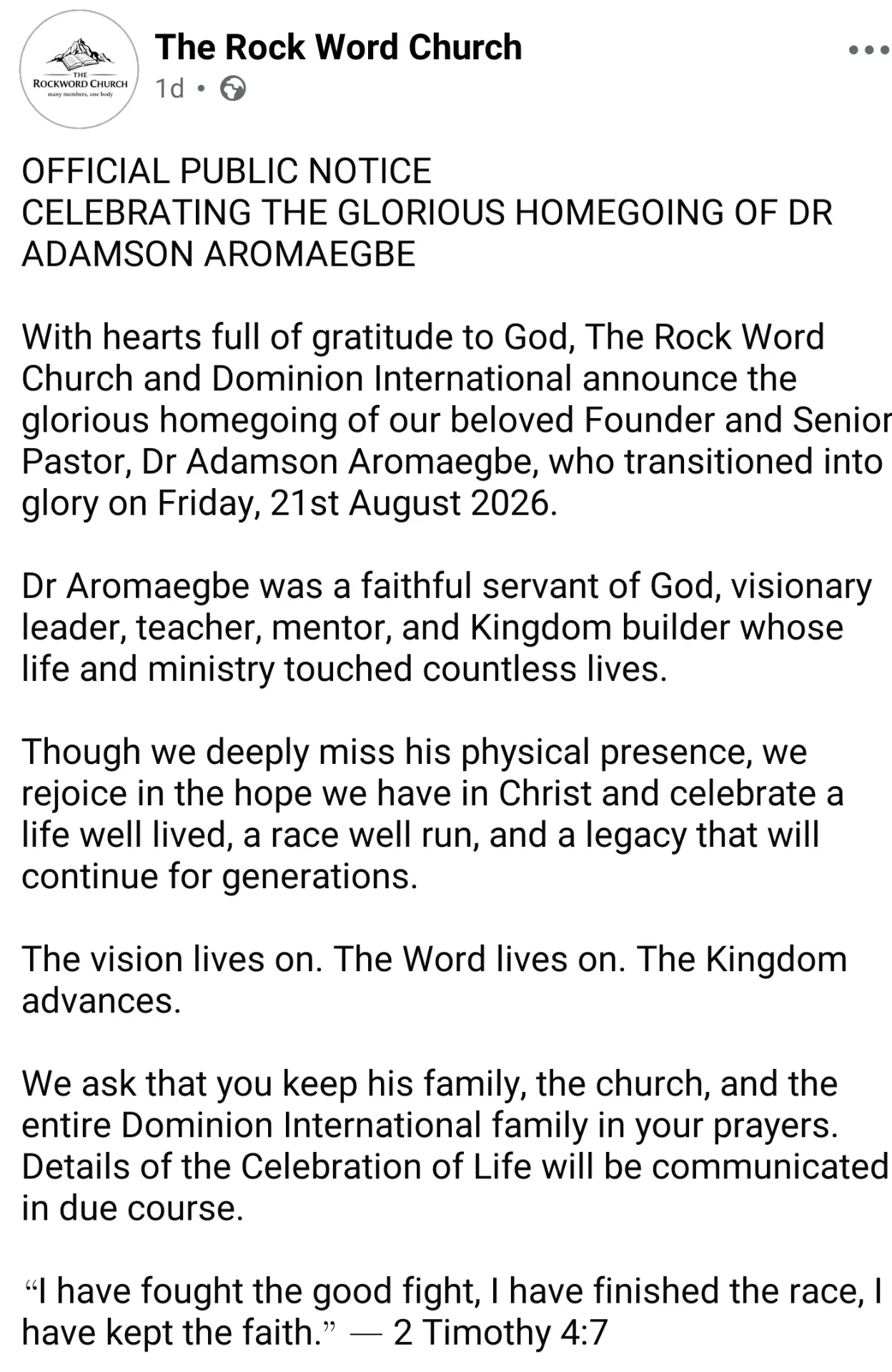Open the post's three-dot options menu
The height and width of the screenshot is (1372, 892).
869,50
